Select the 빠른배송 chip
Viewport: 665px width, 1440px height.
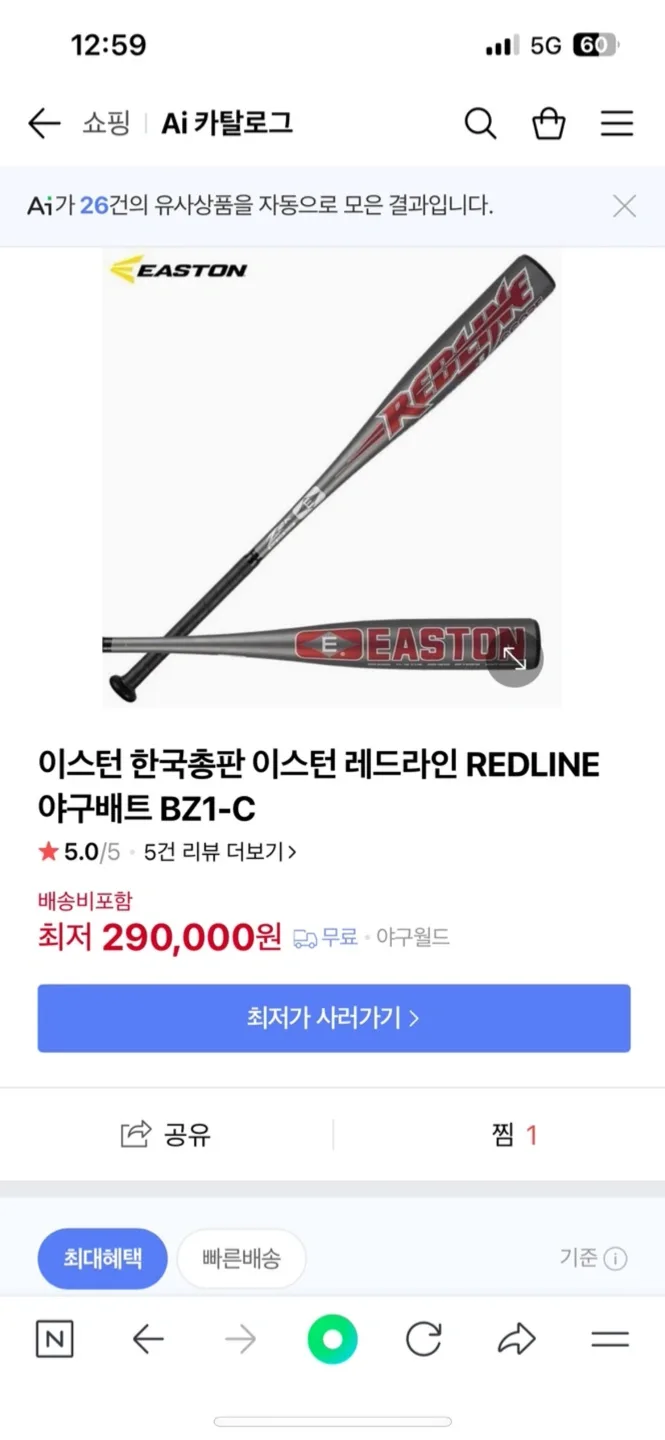tap(241, 1258)
